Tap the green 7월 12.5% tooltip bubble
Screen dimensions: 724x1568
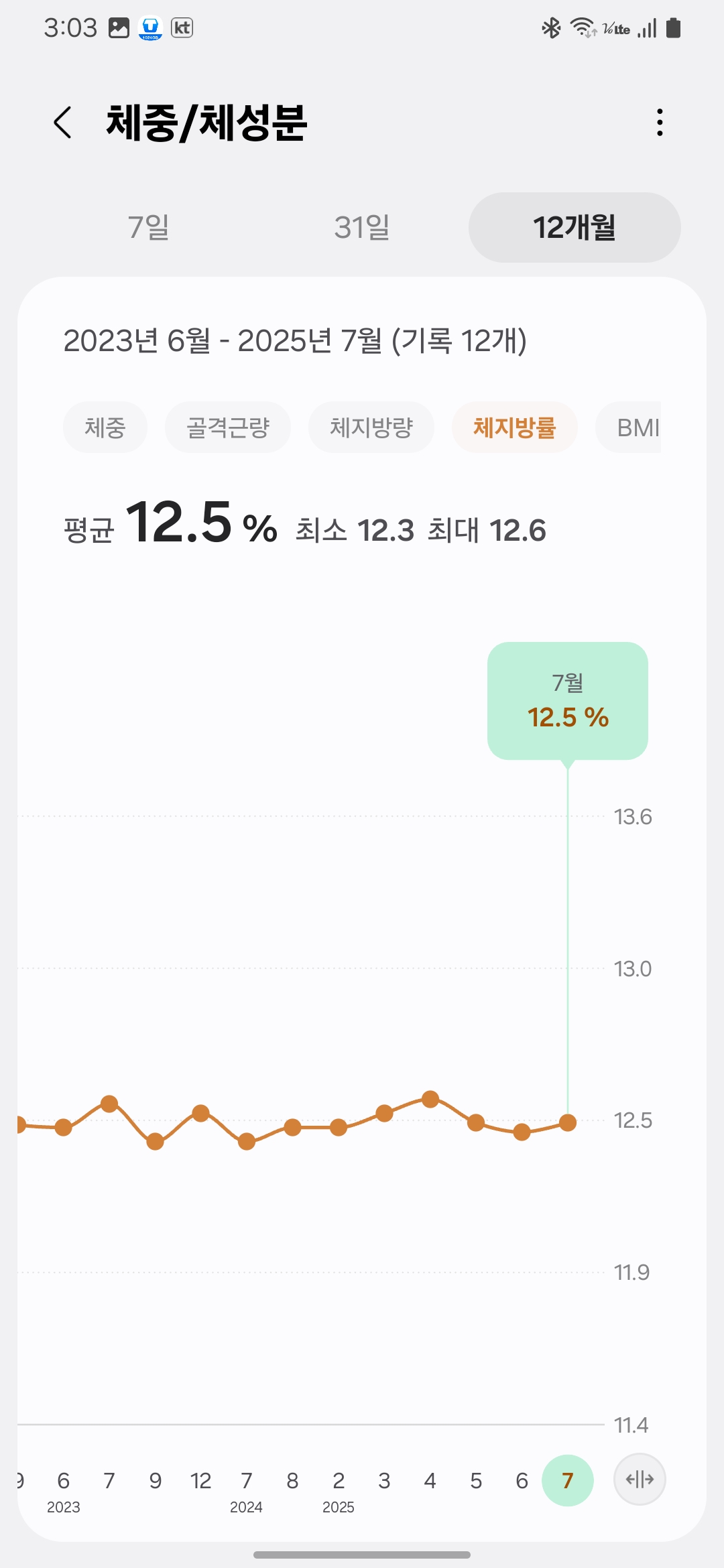567,700
